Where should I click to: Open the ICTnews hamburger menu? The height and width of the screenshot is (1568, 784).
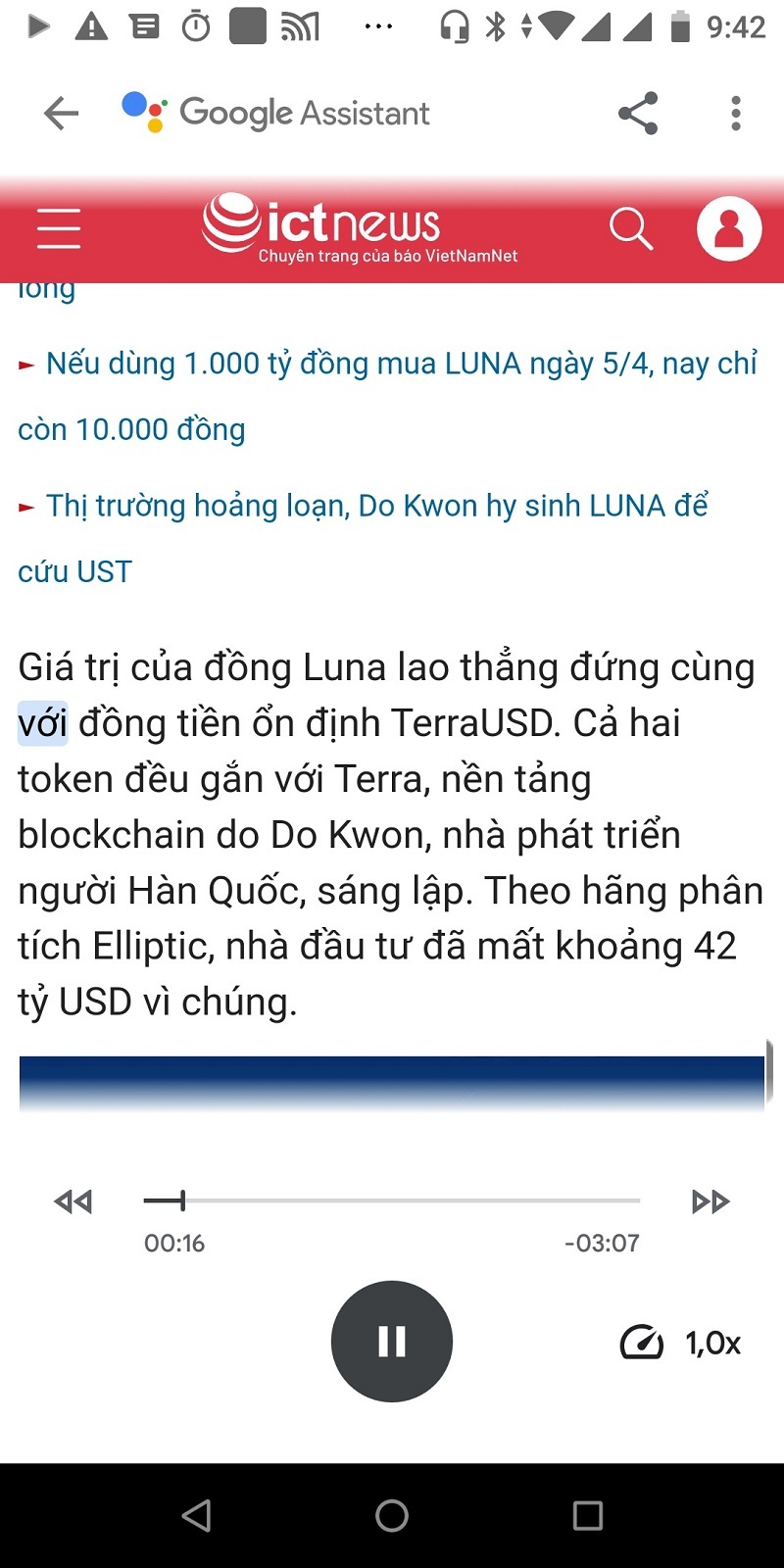(57, 228)
